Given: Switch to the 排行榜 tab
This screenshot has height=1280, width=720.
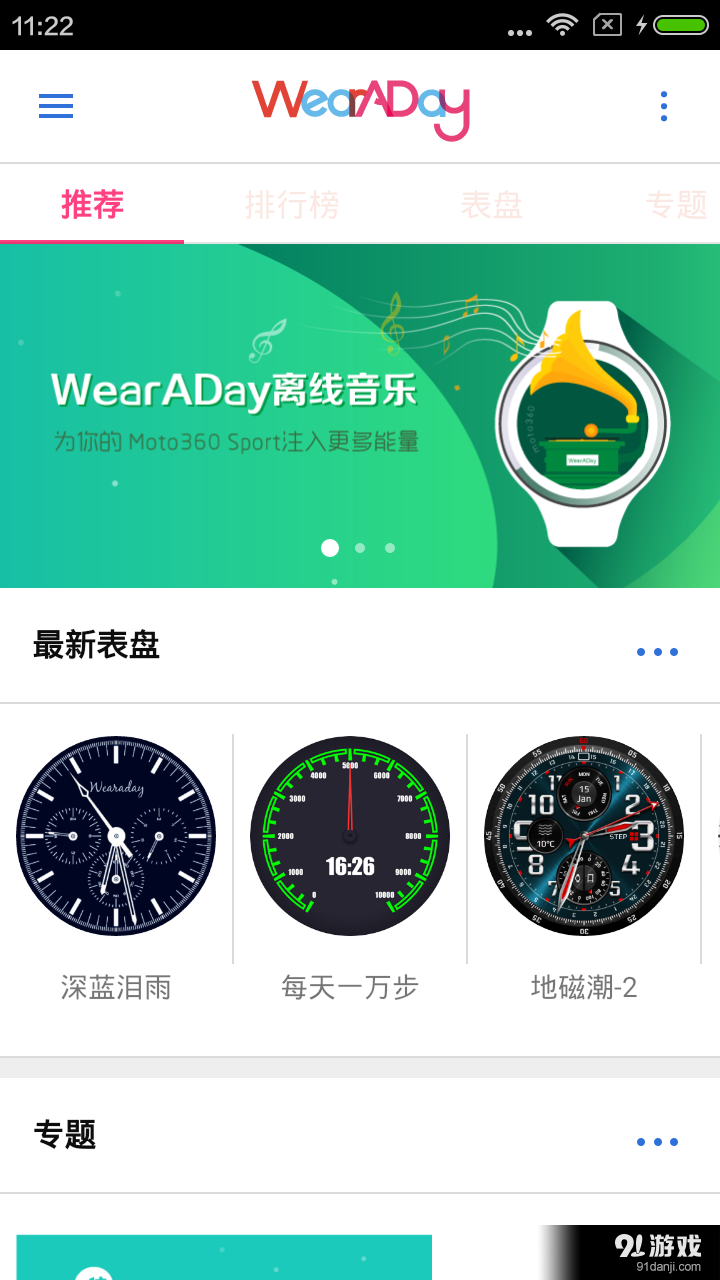Looking at the screenshot, I should [x=292, y=205].
